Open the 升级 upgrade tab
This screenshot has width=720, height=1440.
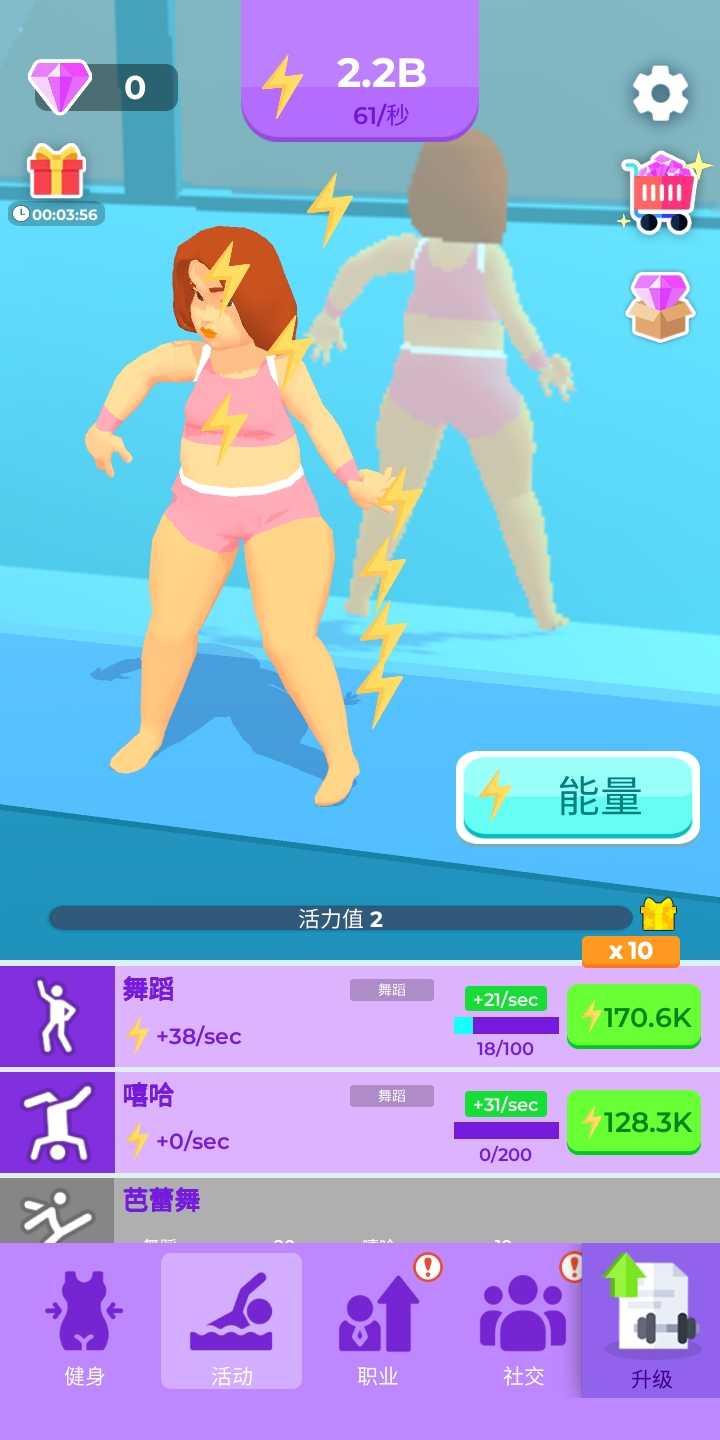tap(651, 1322)
